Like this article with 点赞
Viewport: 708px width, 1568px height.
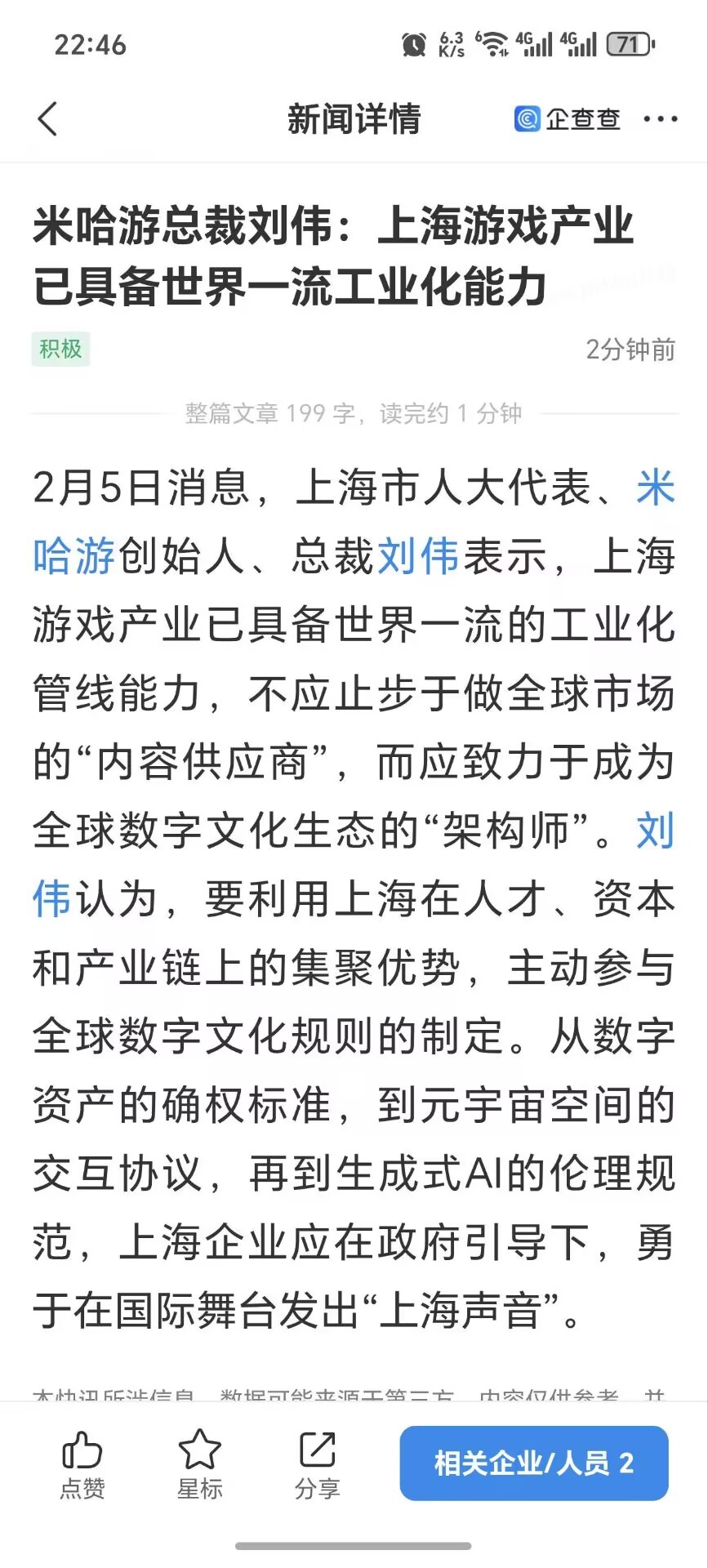(x=82, y=1465)
